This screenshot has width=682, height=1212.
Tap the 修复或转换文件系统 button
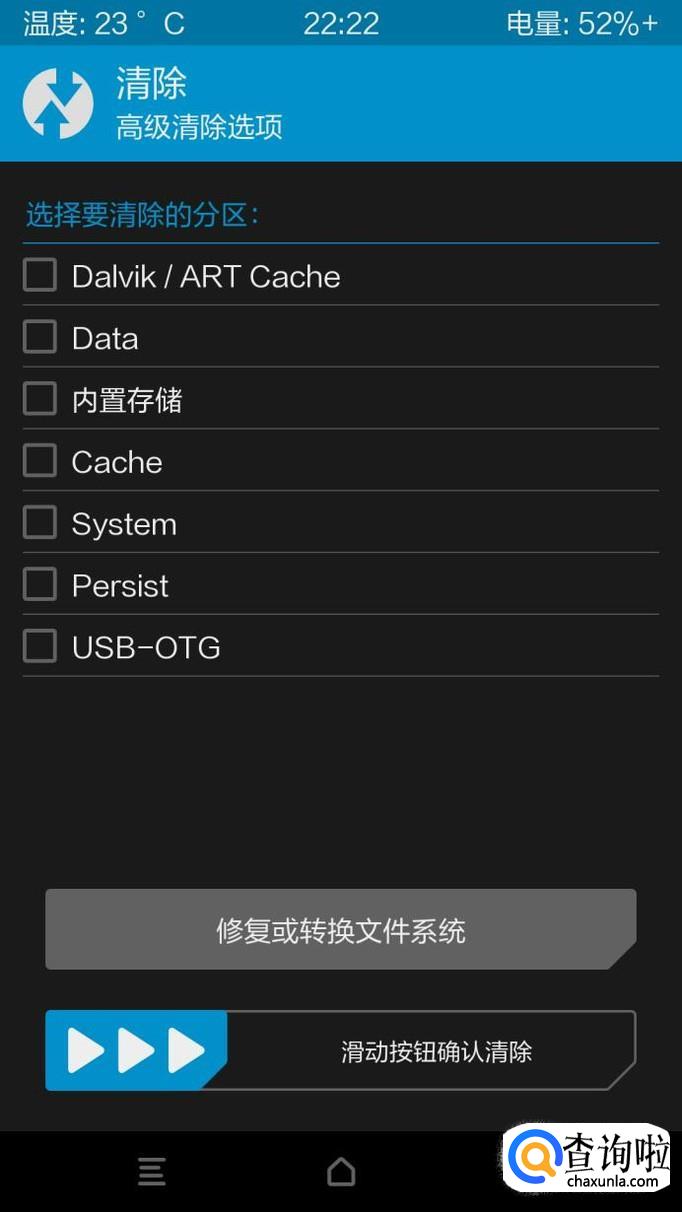pos(340,930)
